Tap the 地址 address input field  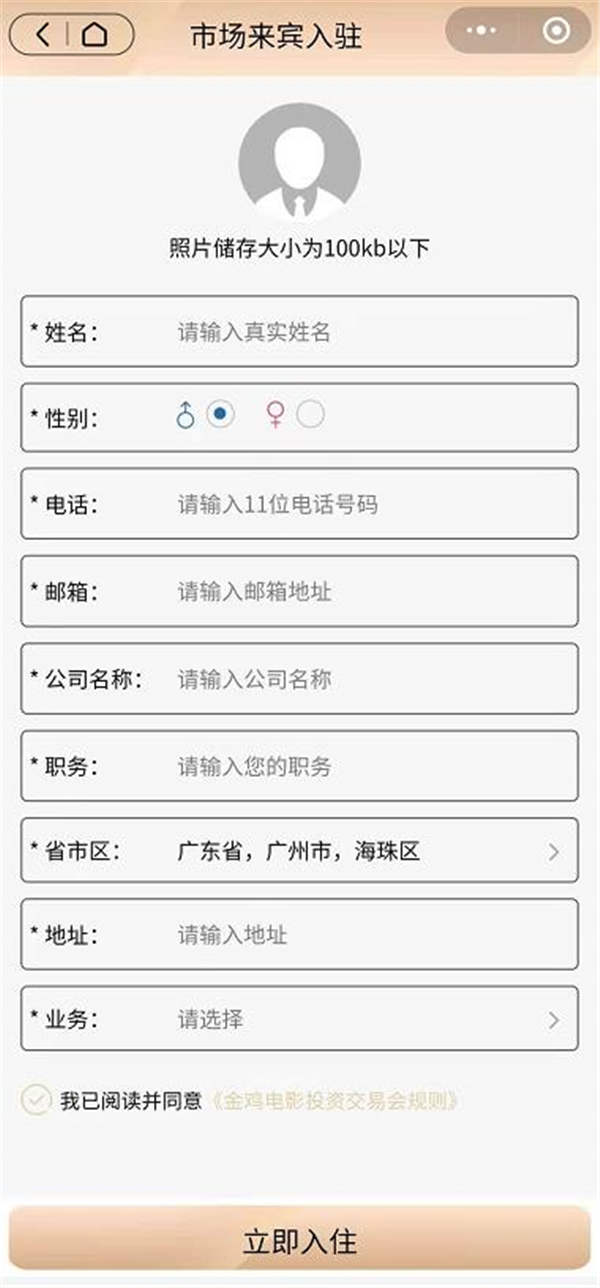click(x=300, y=935)
